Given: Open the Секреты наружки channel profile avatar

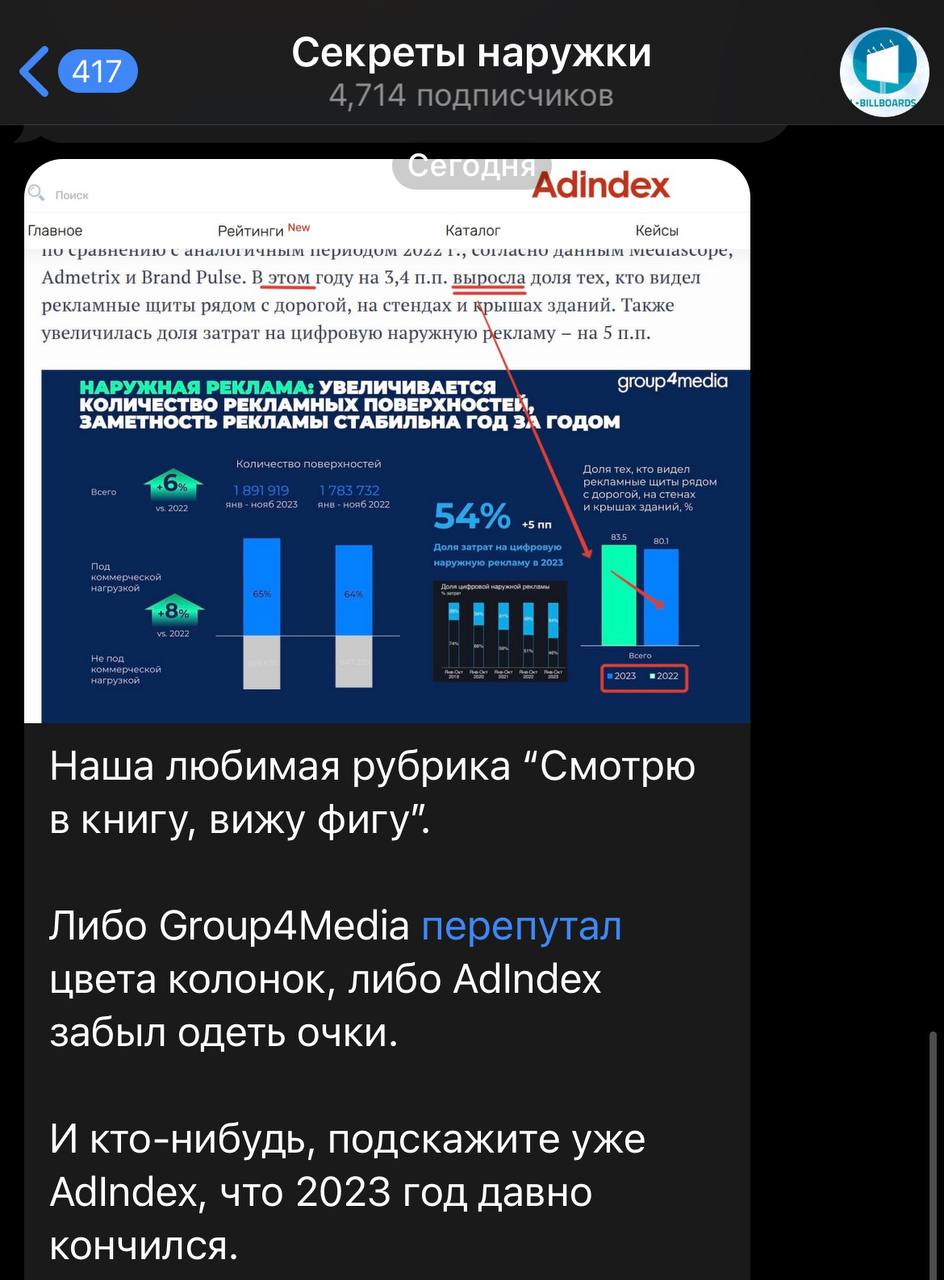Looking at the screenshot, I should click(884, 72).
